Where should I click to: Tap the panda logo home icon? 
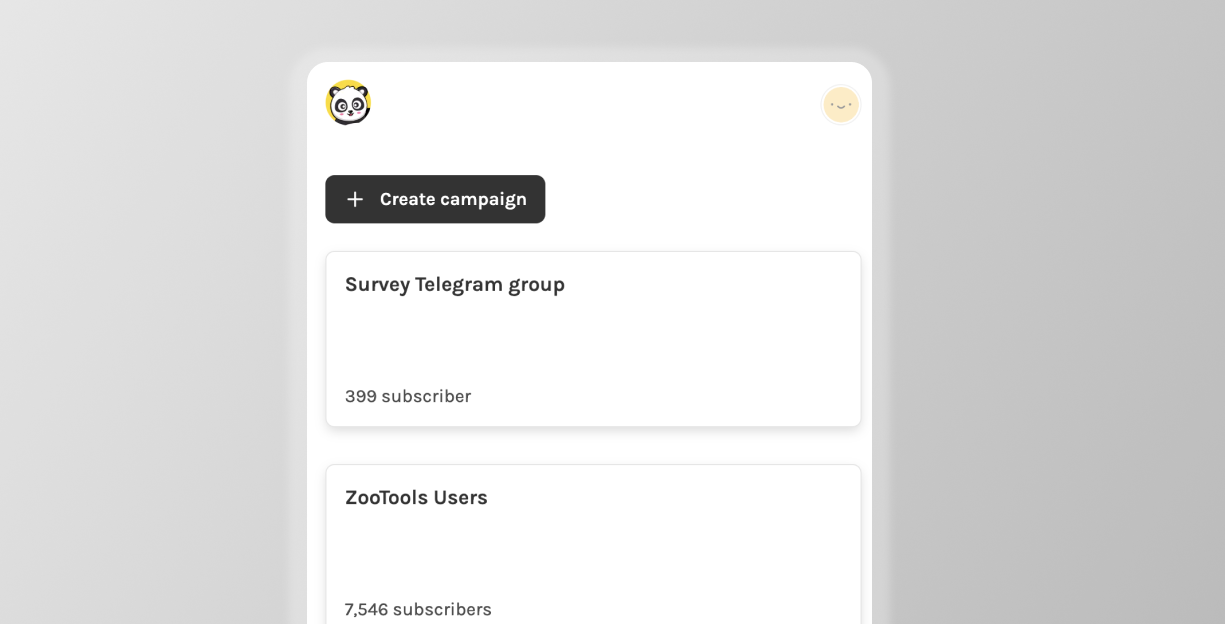coord(348,103)
